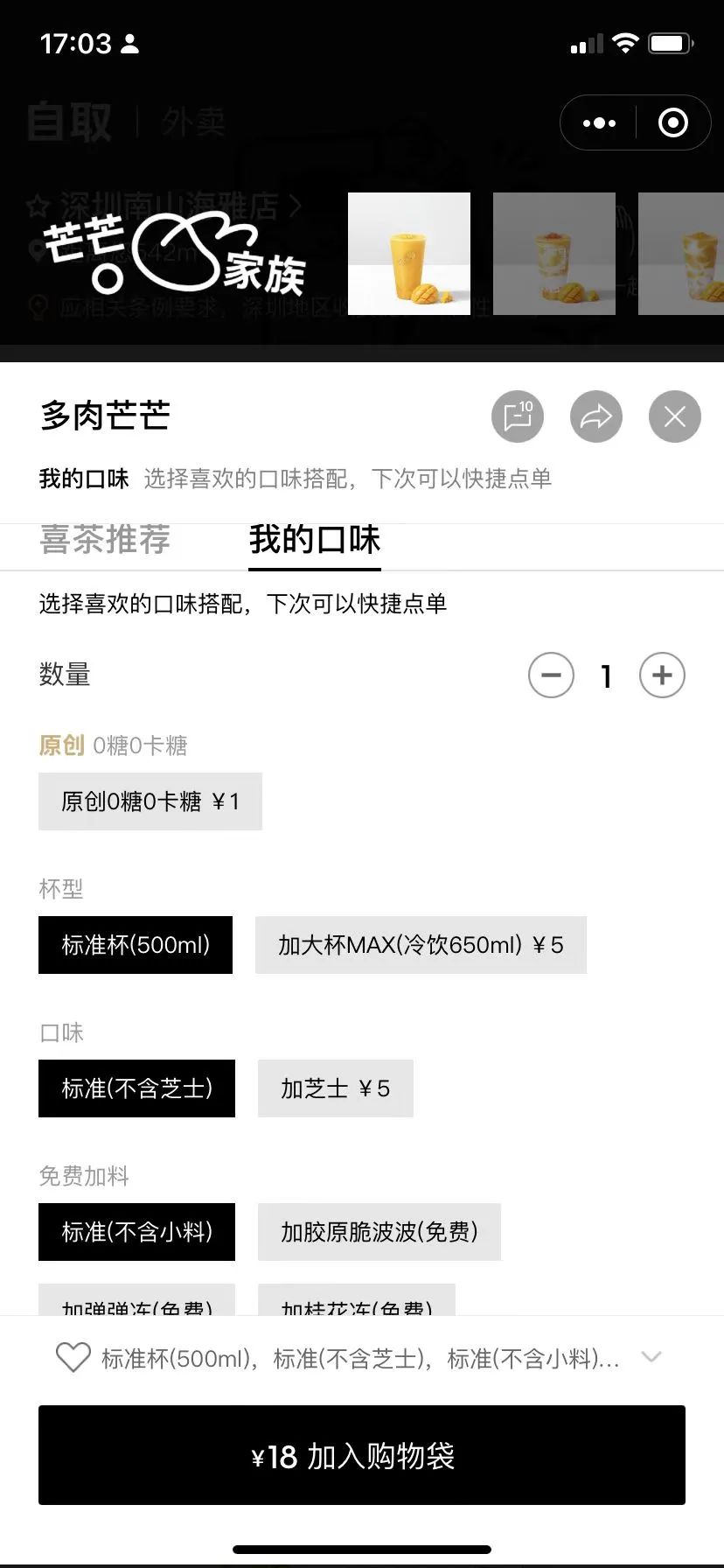
Task: View the second drink photo thumbnail
Action: click(554, 254)
